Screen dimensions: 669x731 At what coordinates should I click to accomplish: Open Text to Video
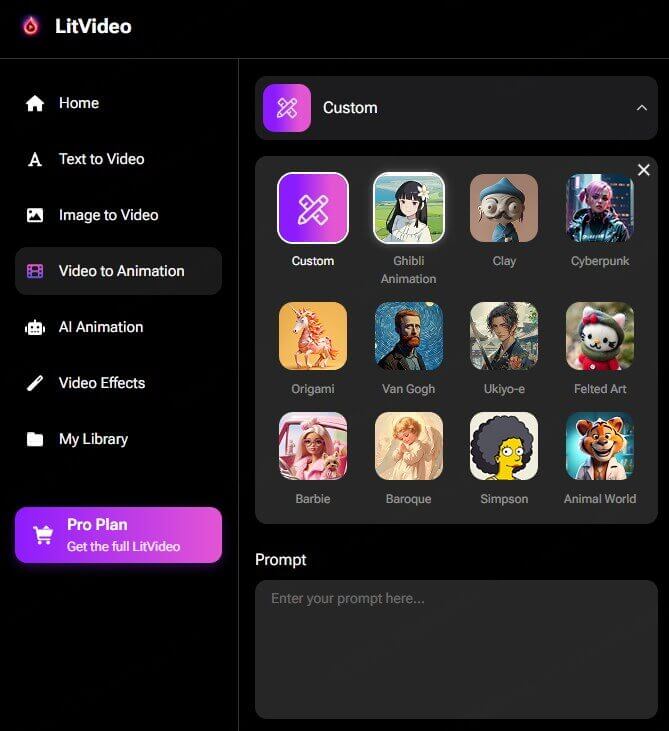click(100, 159)
